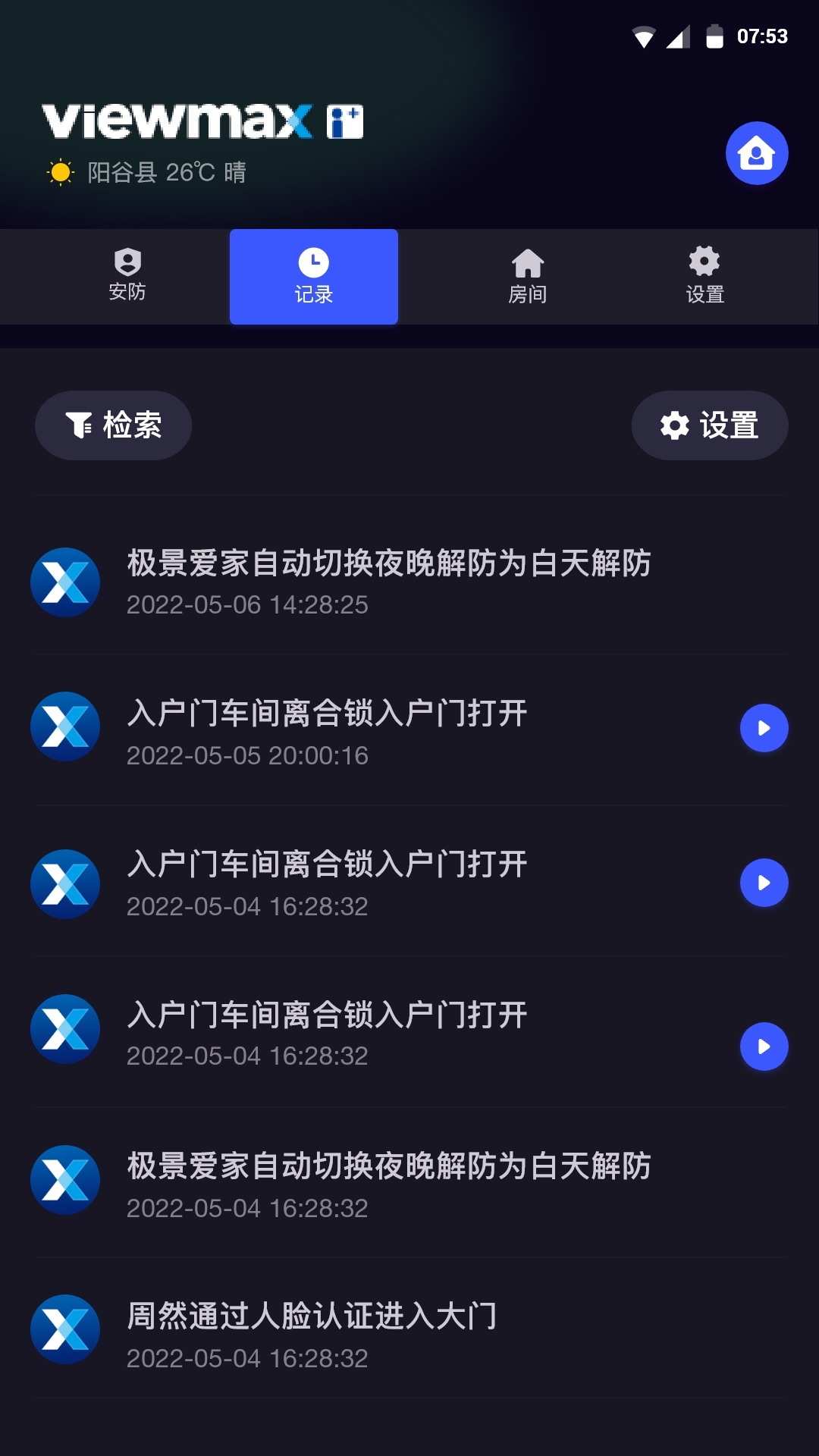
Task: Click the gear icon on the 设置 tab
Action: [x=704, y=261]
